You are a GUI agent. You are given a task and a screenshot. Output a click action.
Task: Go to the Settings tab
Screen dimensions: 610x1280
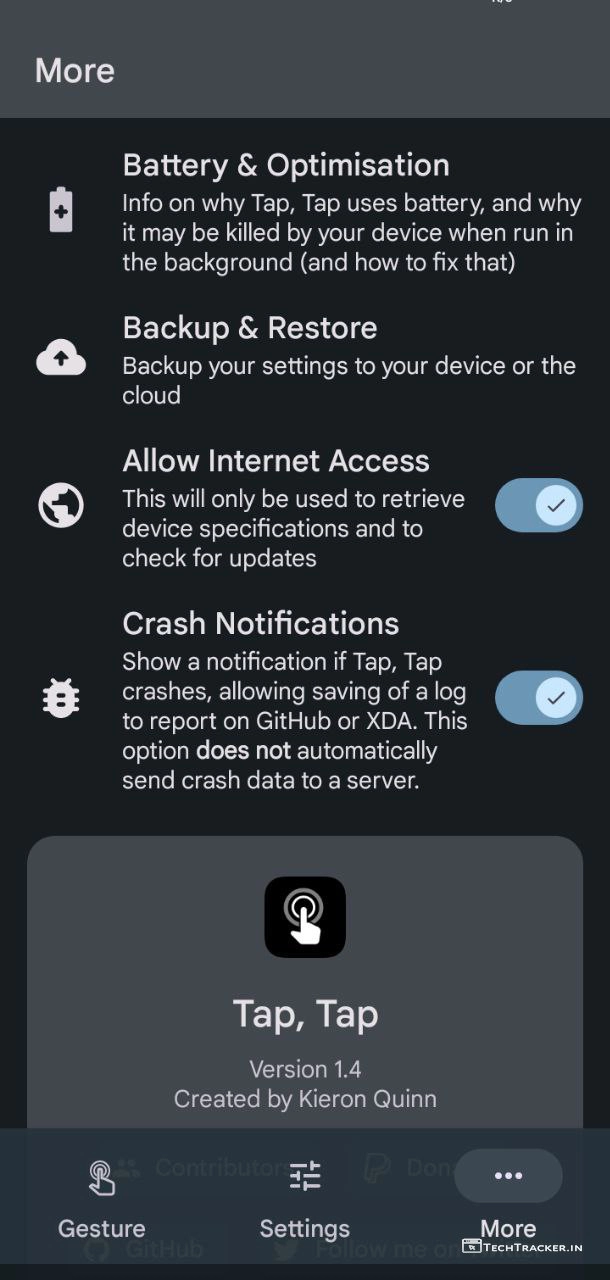[305, 1198]
